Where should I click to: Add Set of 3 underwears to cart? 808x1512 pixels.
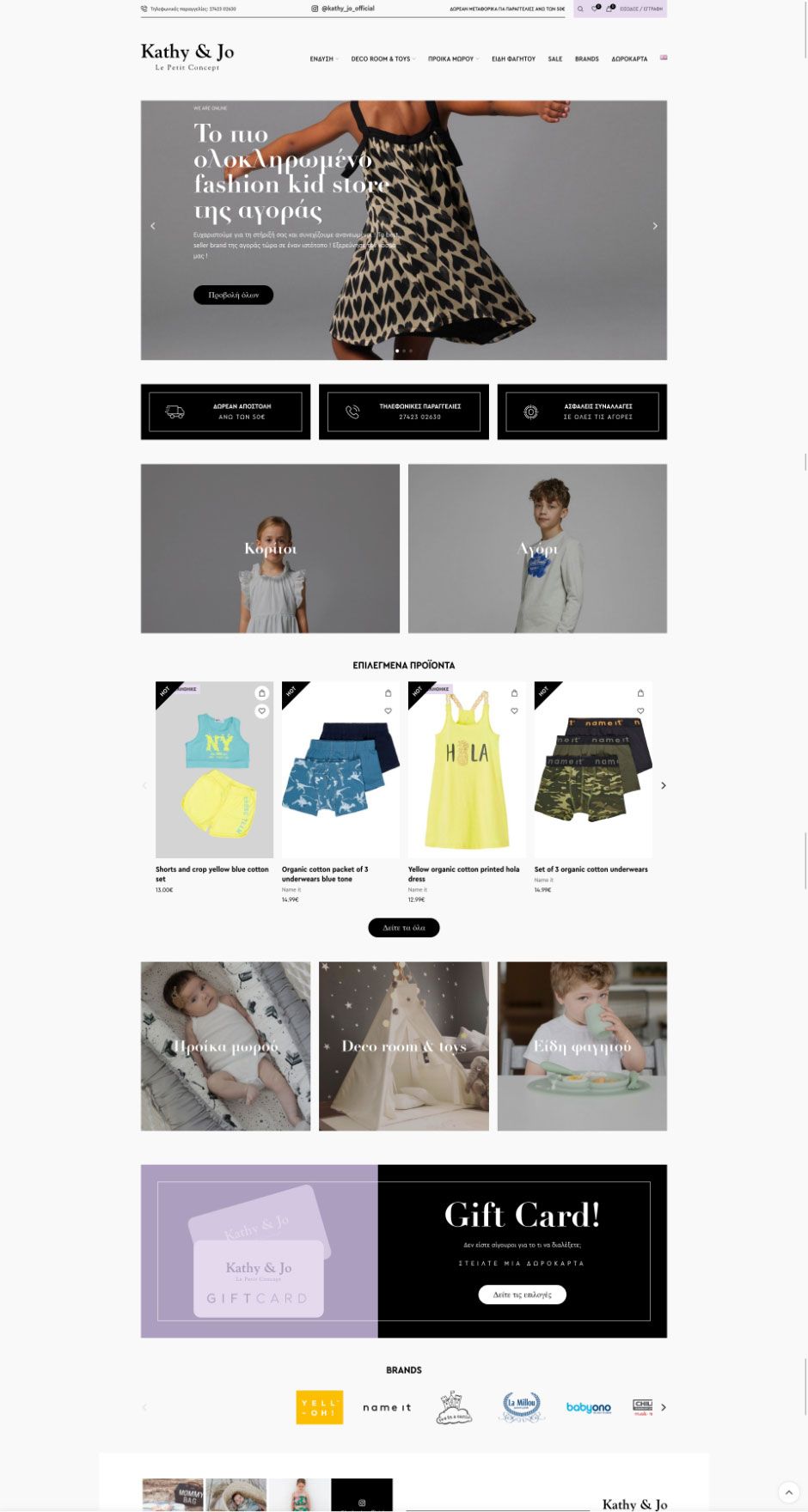coord(640,693)
